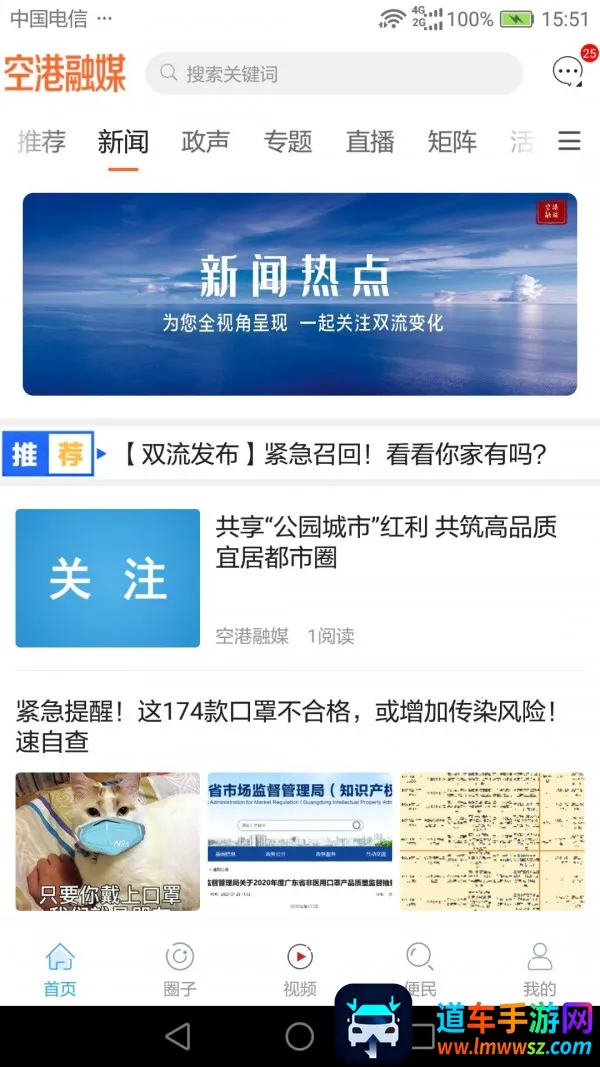Select the 新闻 tab
This screenshot has width=600, height=1067.
click(123, 142)
